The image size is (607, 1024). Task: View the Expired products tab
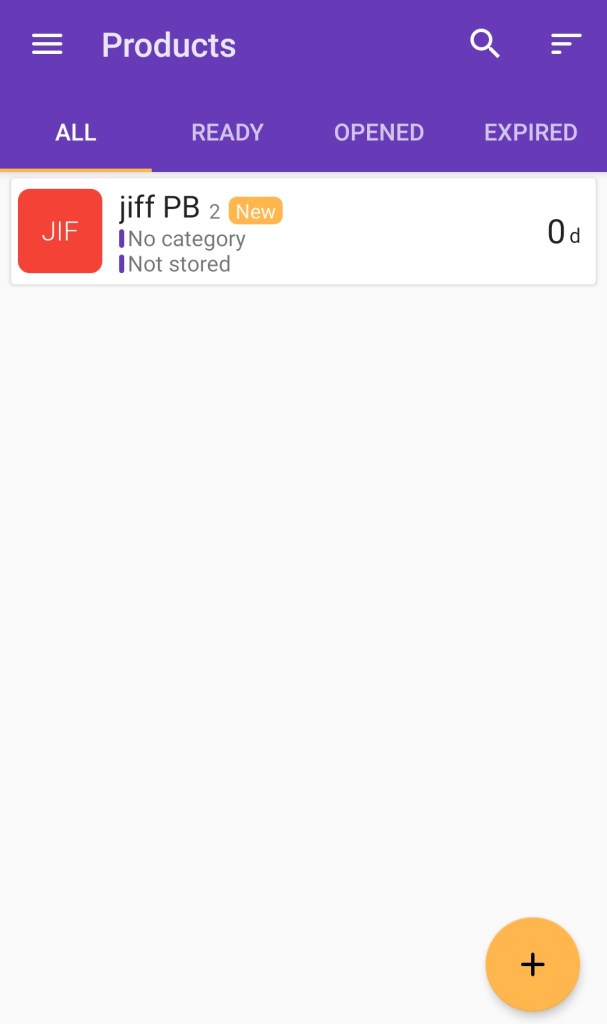530,133
